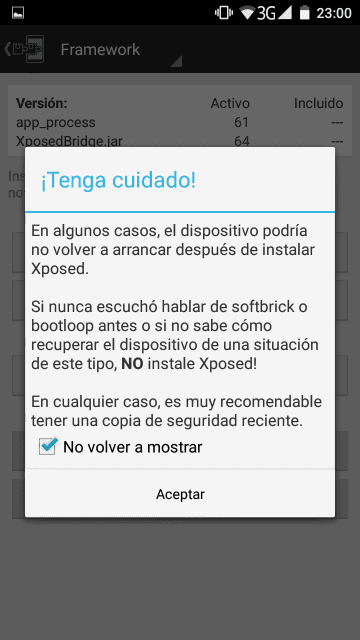The image size is (360, 640).
Task: Confirm the warning with Aceptar
Action: [x=180, y=494]
